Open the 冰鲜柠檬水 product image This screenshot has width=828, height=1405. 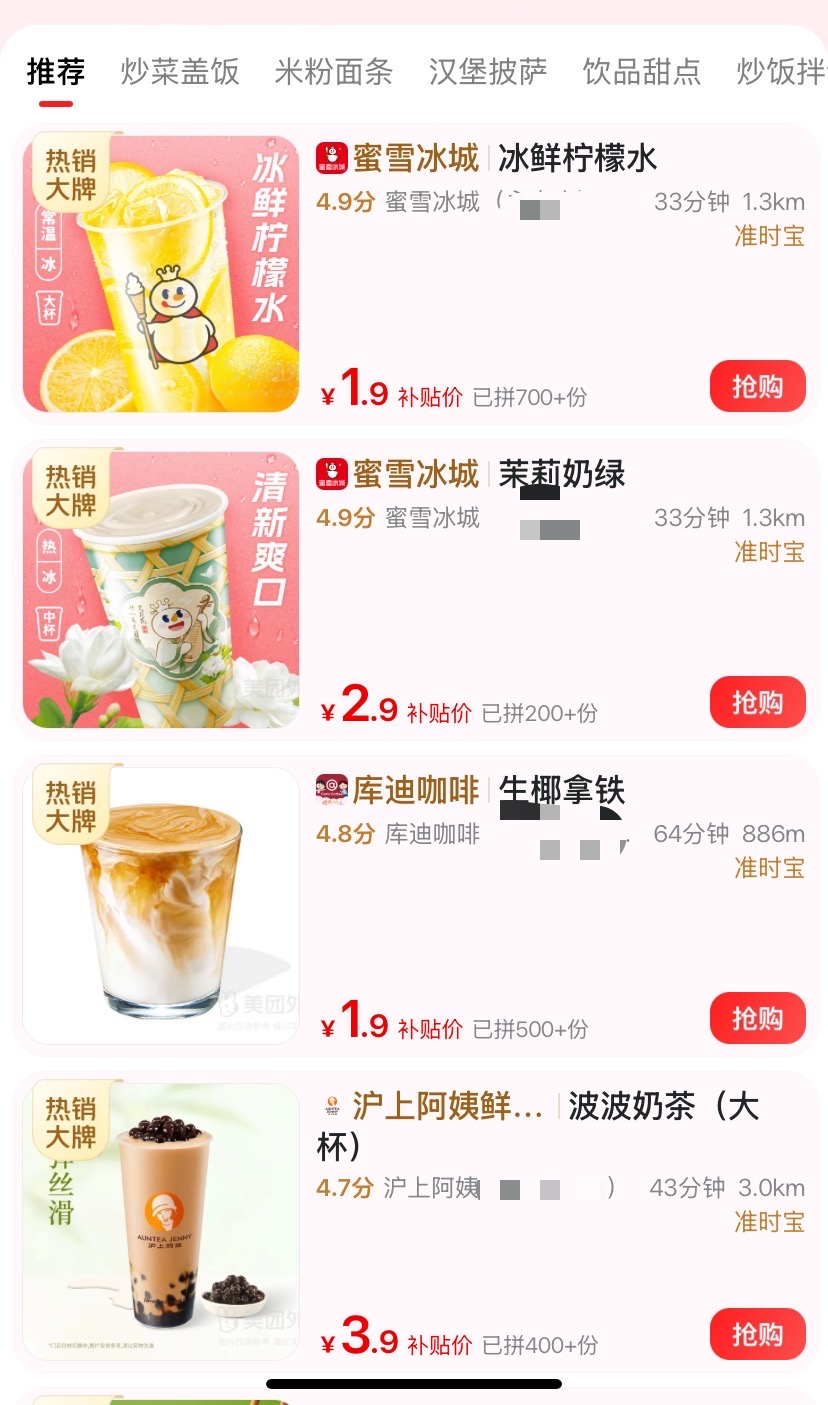(x=161, y=274)
